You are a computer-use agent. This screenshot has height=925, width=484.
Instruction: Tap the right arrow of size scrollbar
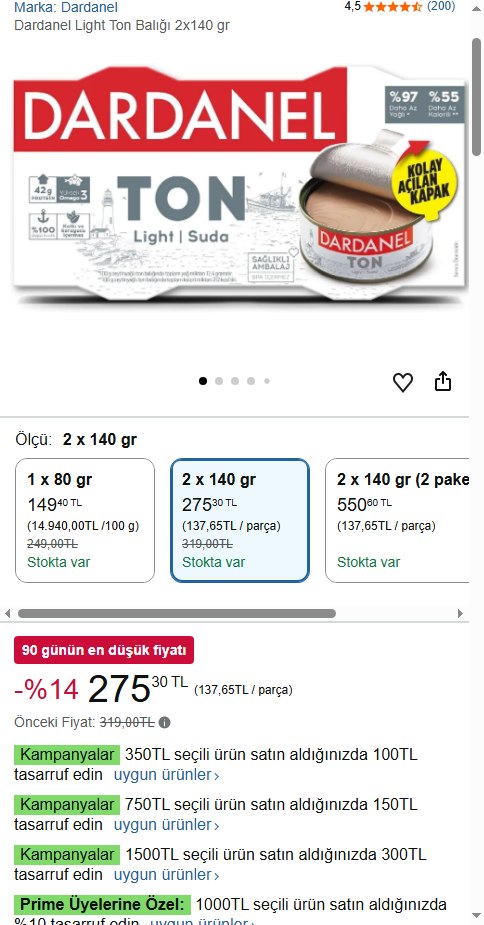point(460,614)
